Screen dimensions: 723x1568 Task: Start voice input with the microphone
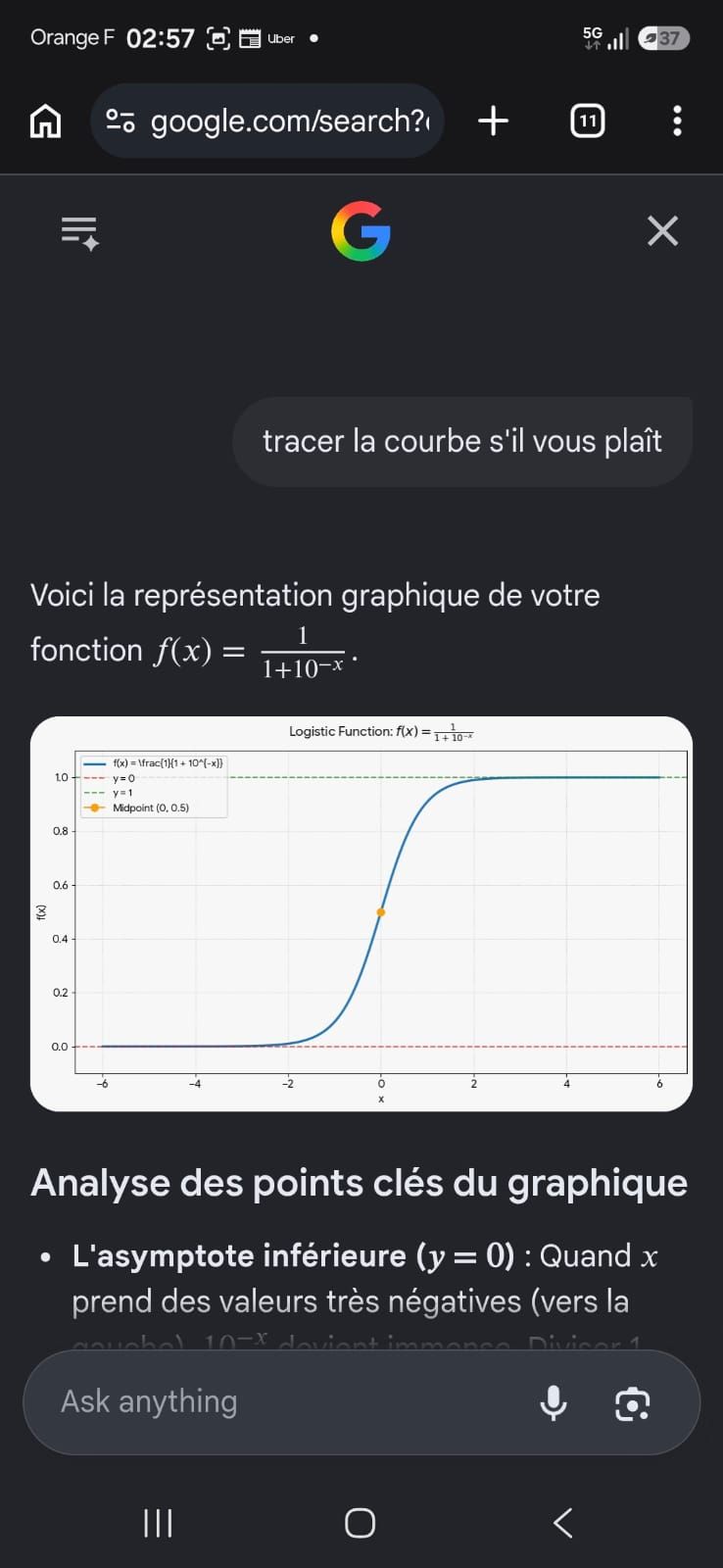pos(554,1402)
